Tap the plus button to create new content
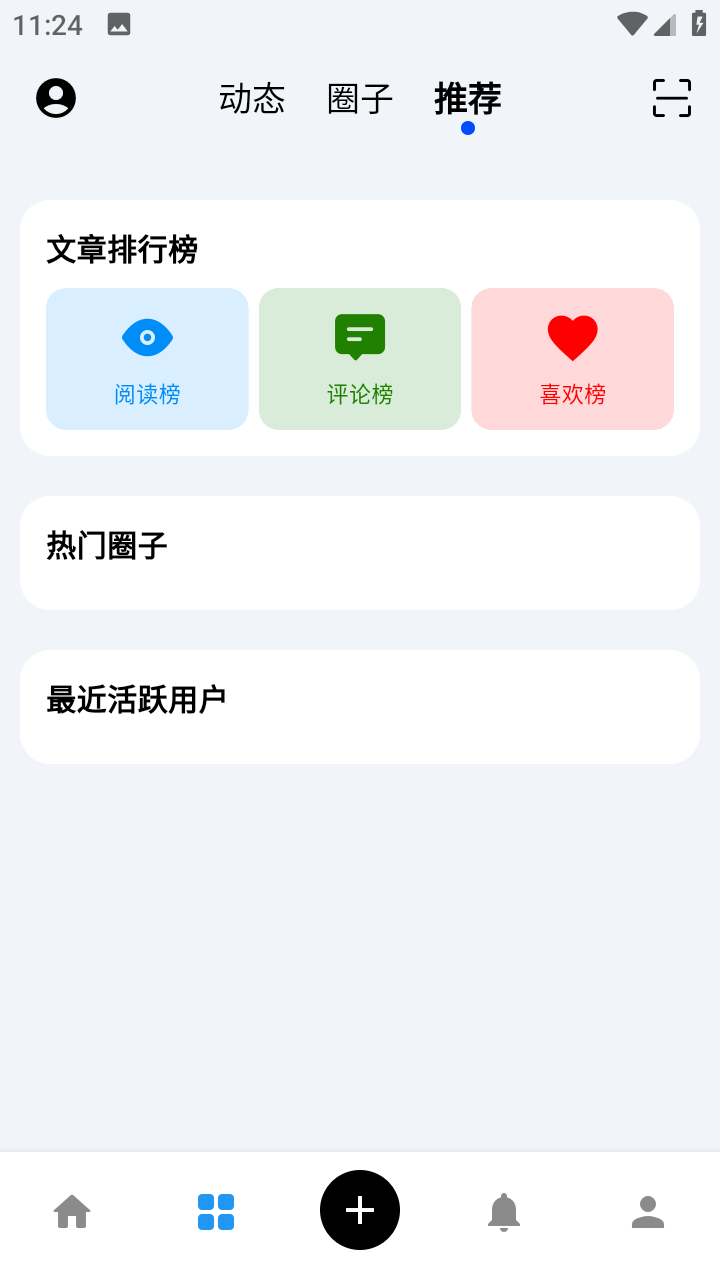This screenshot has width=720, height=1280. tap(360, 1210)
